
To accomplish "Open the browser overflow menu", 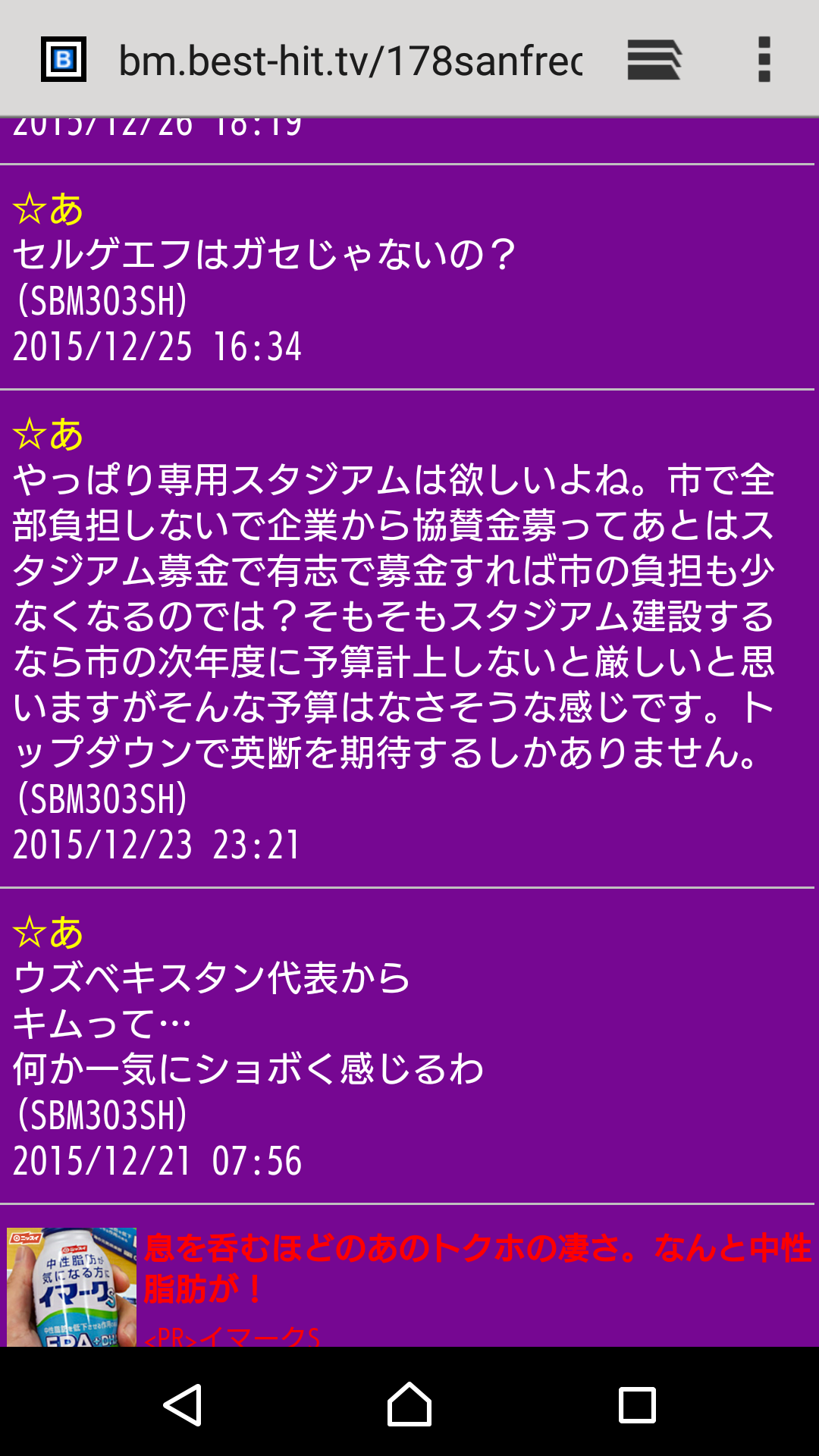I will (764, 60).
